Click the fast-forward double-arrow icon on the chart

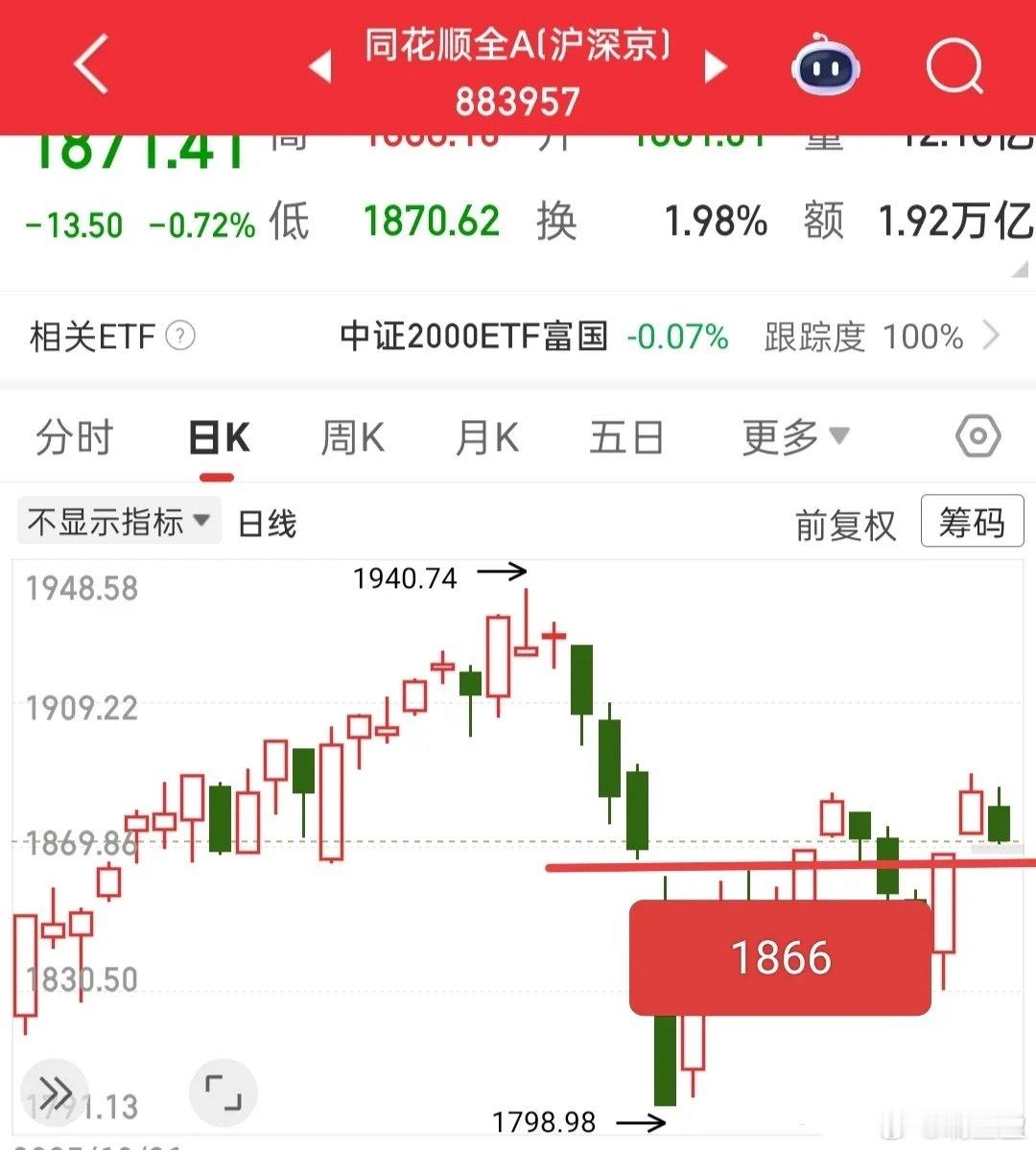point(56,1091)
